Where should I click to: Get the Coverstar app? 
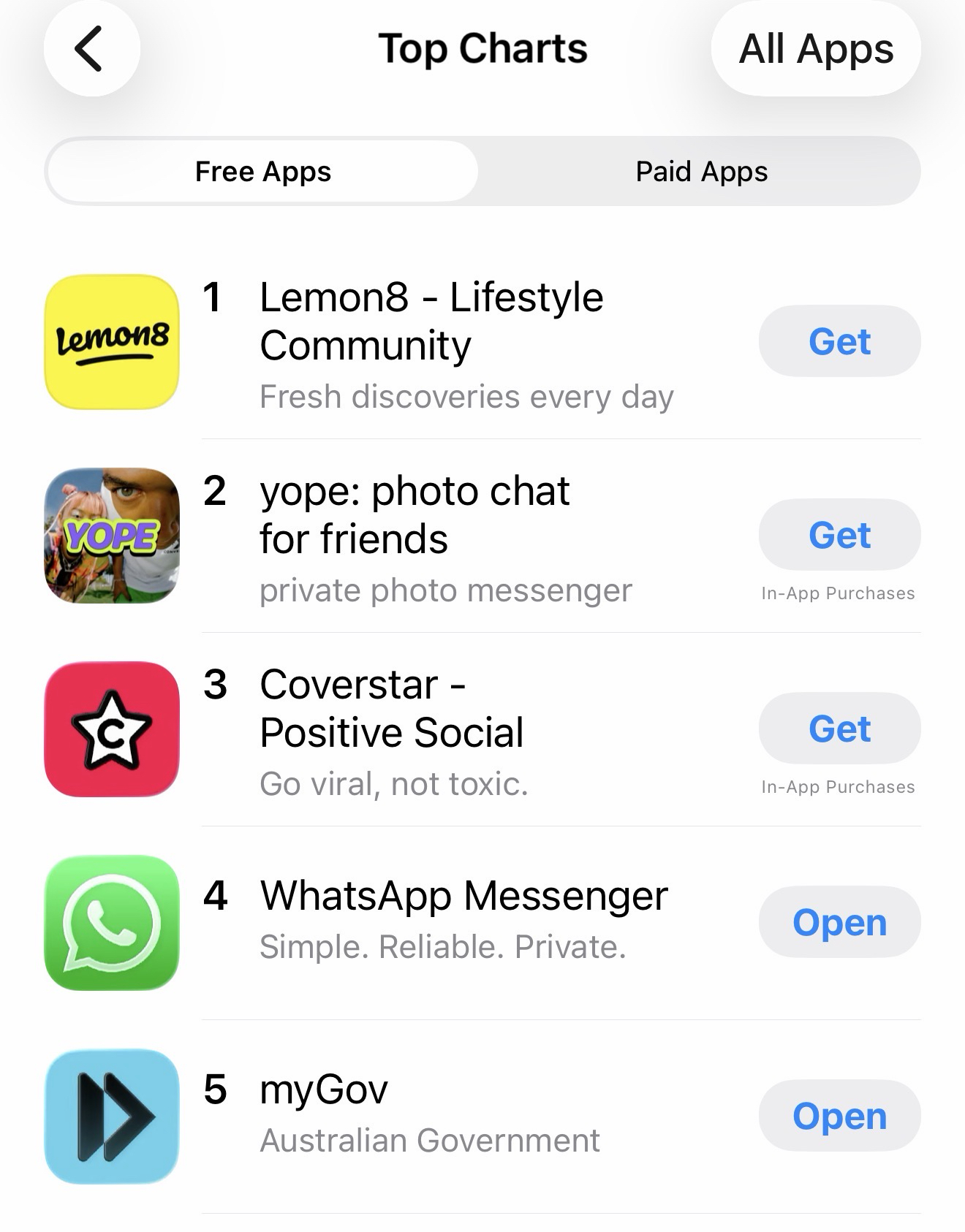coord(839,729)
